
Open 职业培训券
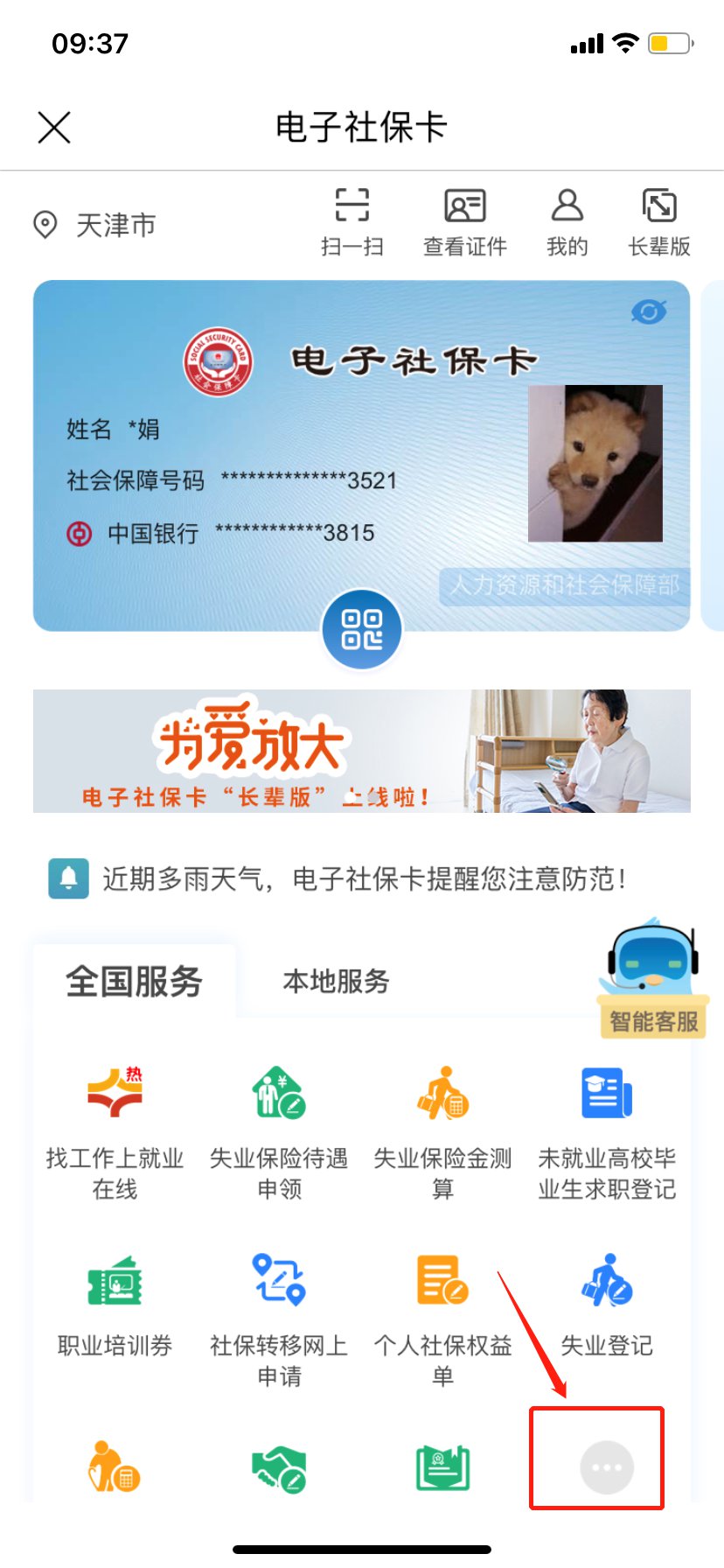coord(115,1305)
